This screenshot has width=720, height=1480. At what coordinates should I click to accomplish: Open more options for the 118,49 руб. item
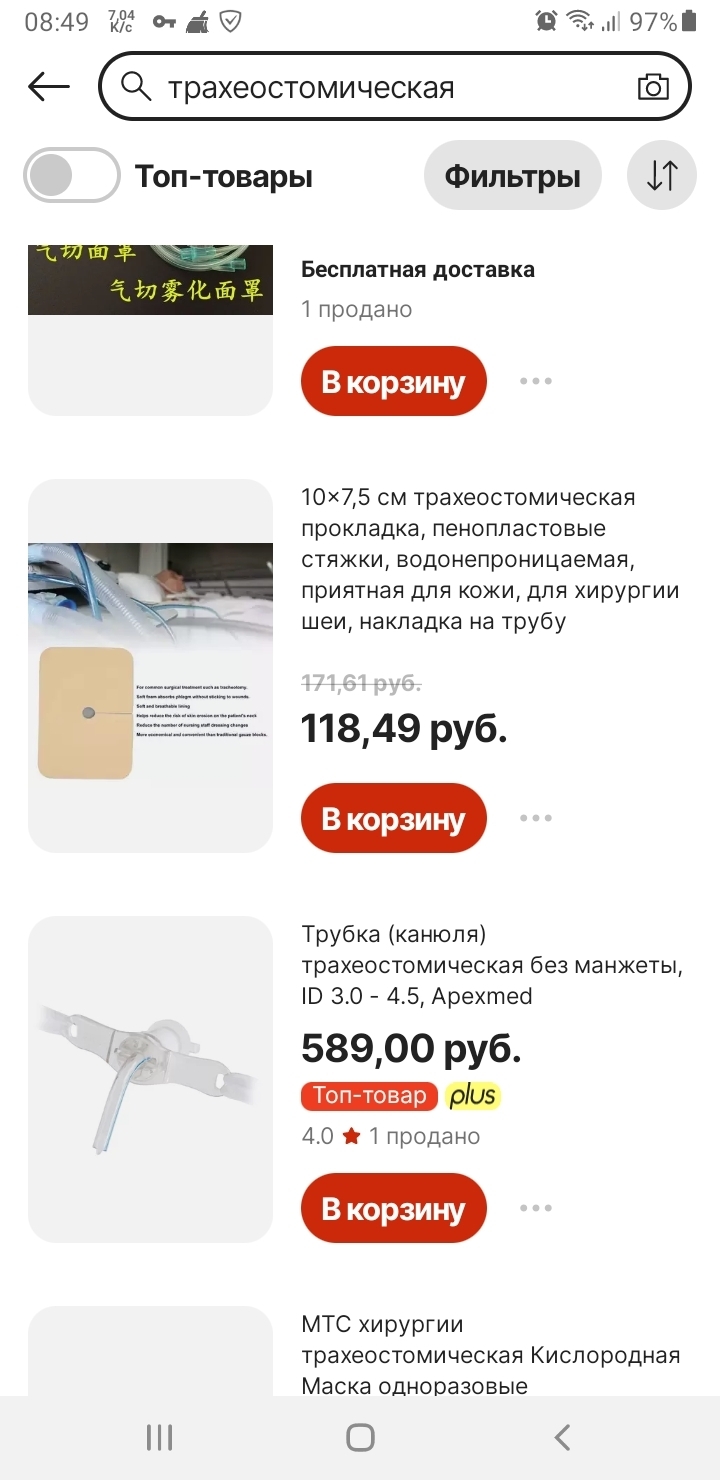tap(536, 818)
